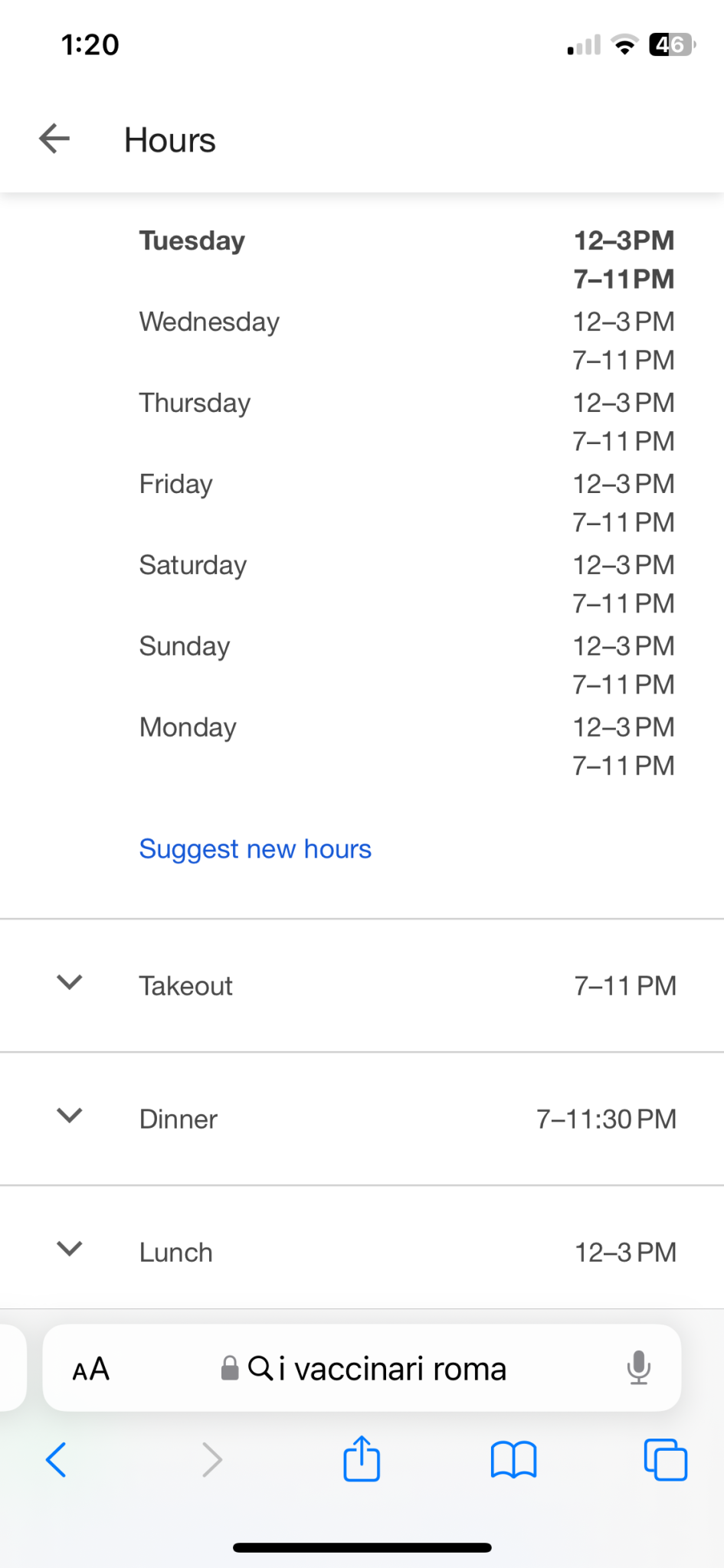
Task: Expand the Takeout hours section
Action: [x=362, y=985]
